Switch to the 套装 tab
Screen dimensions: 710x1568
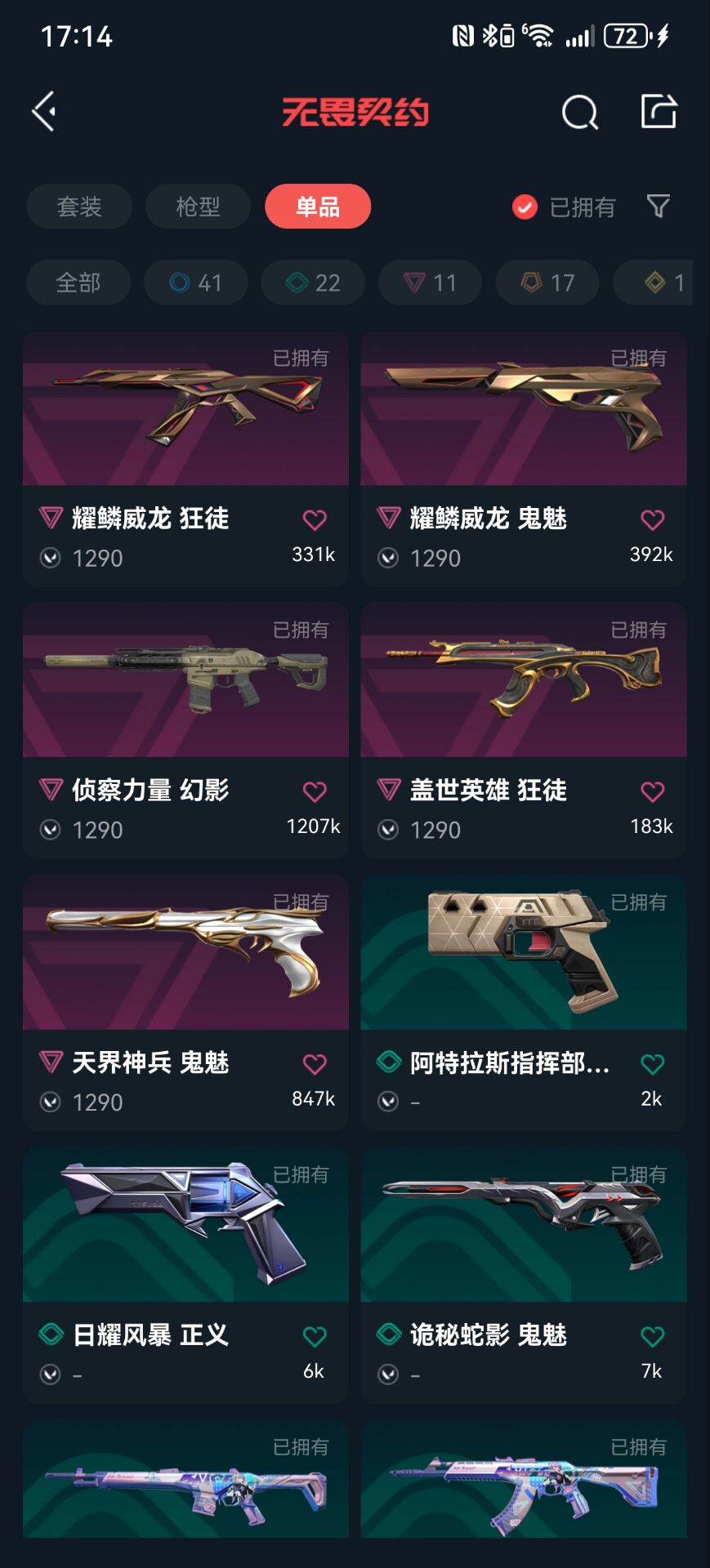pos(79,207)
